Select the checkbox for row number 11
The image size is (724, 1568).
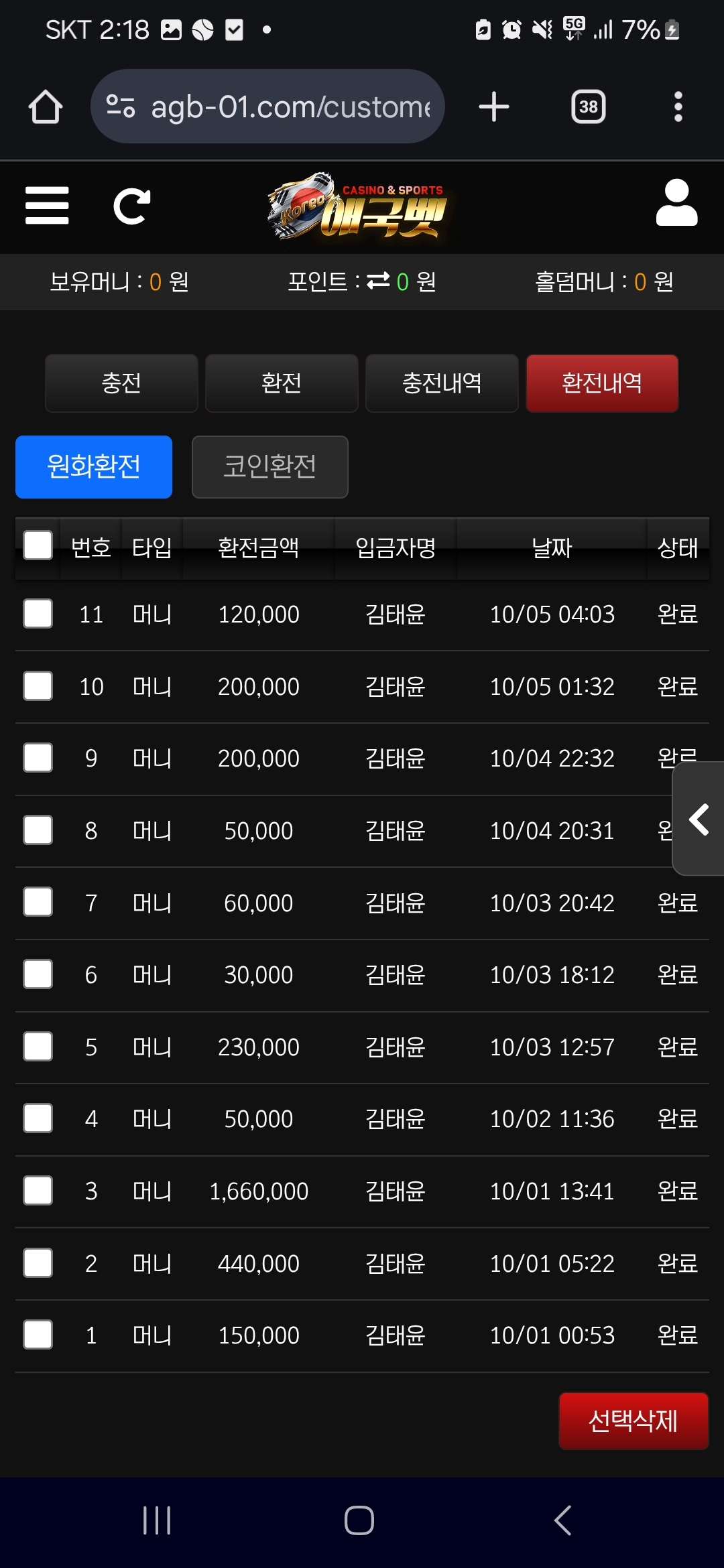tap(38, 614)
